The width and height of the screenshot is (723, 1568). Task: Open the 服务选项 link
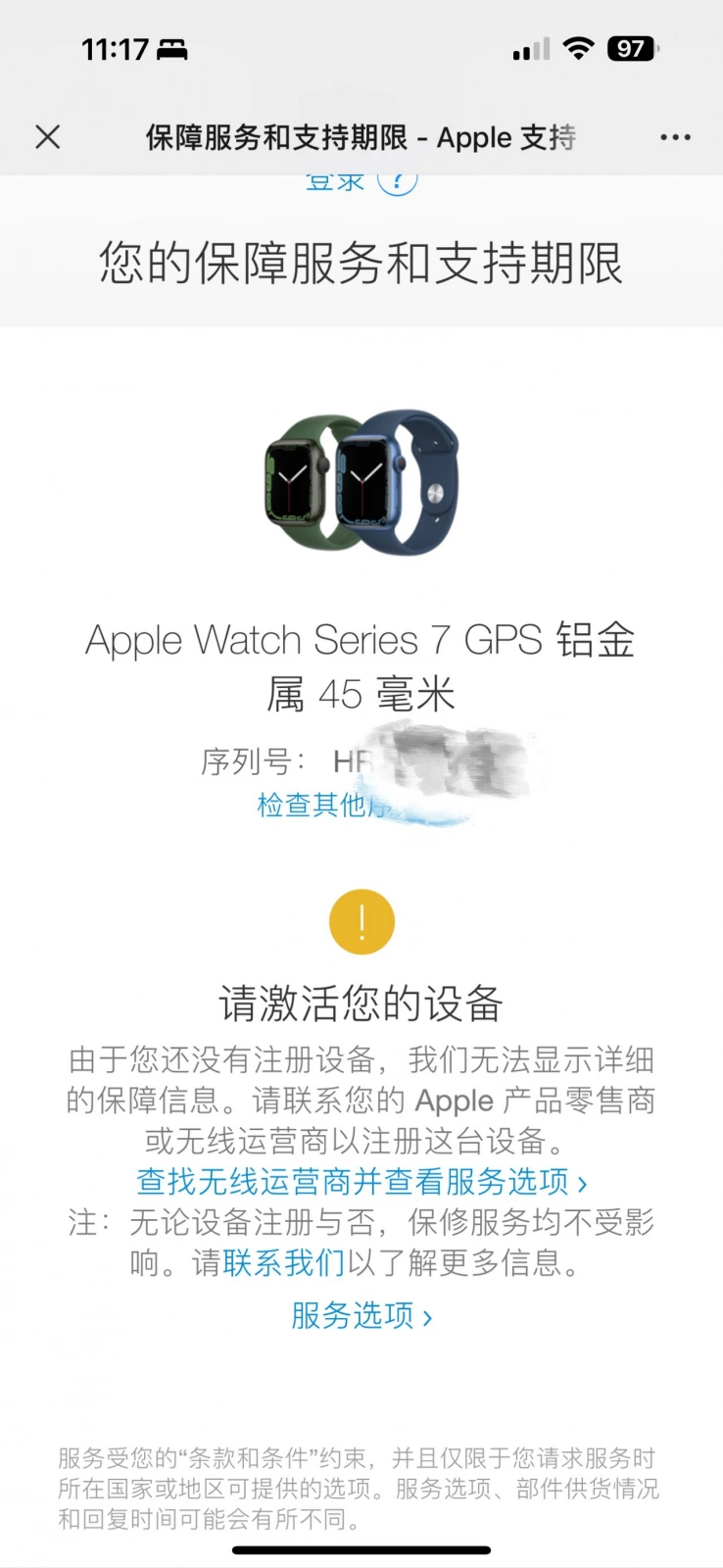pos(361,1315)
